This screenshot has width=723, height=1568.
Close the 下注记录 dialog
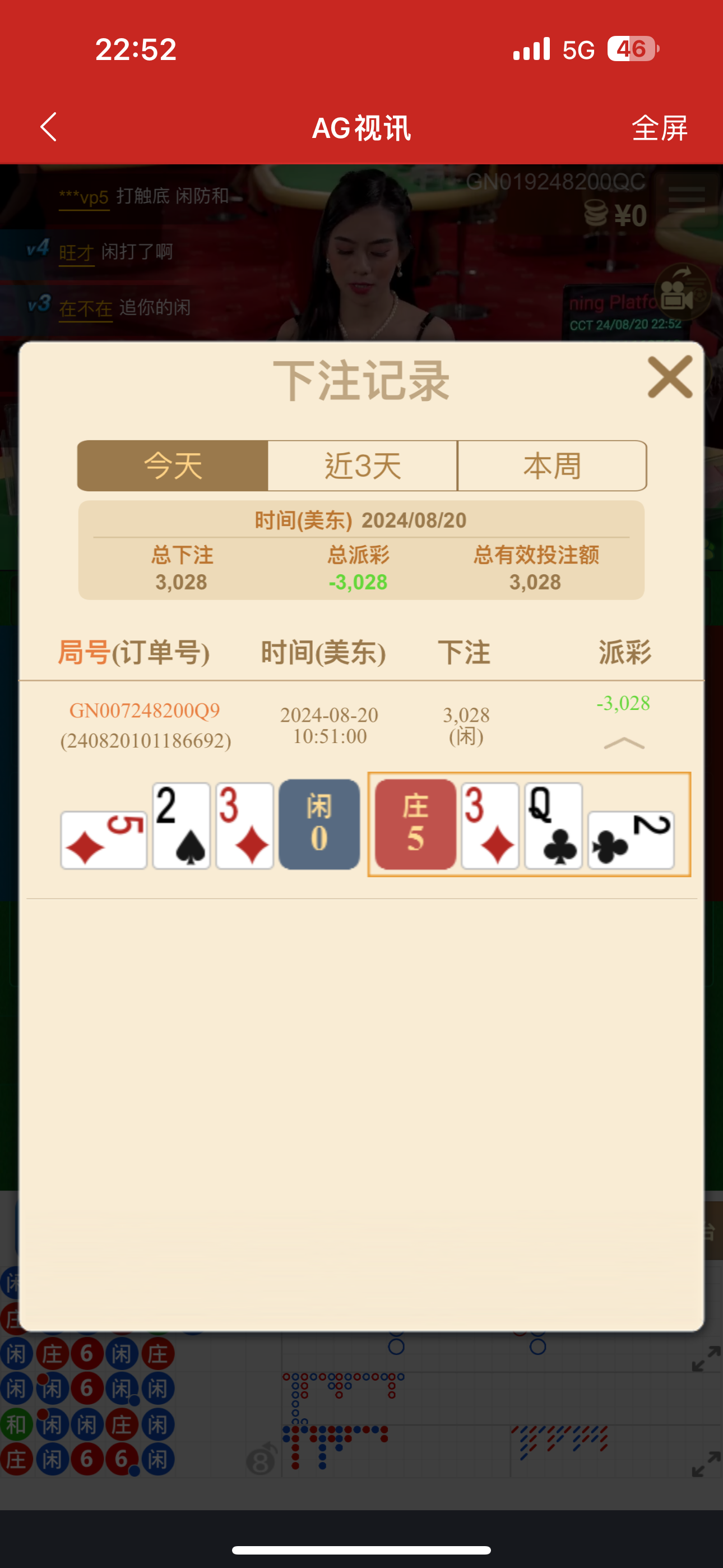669,377
